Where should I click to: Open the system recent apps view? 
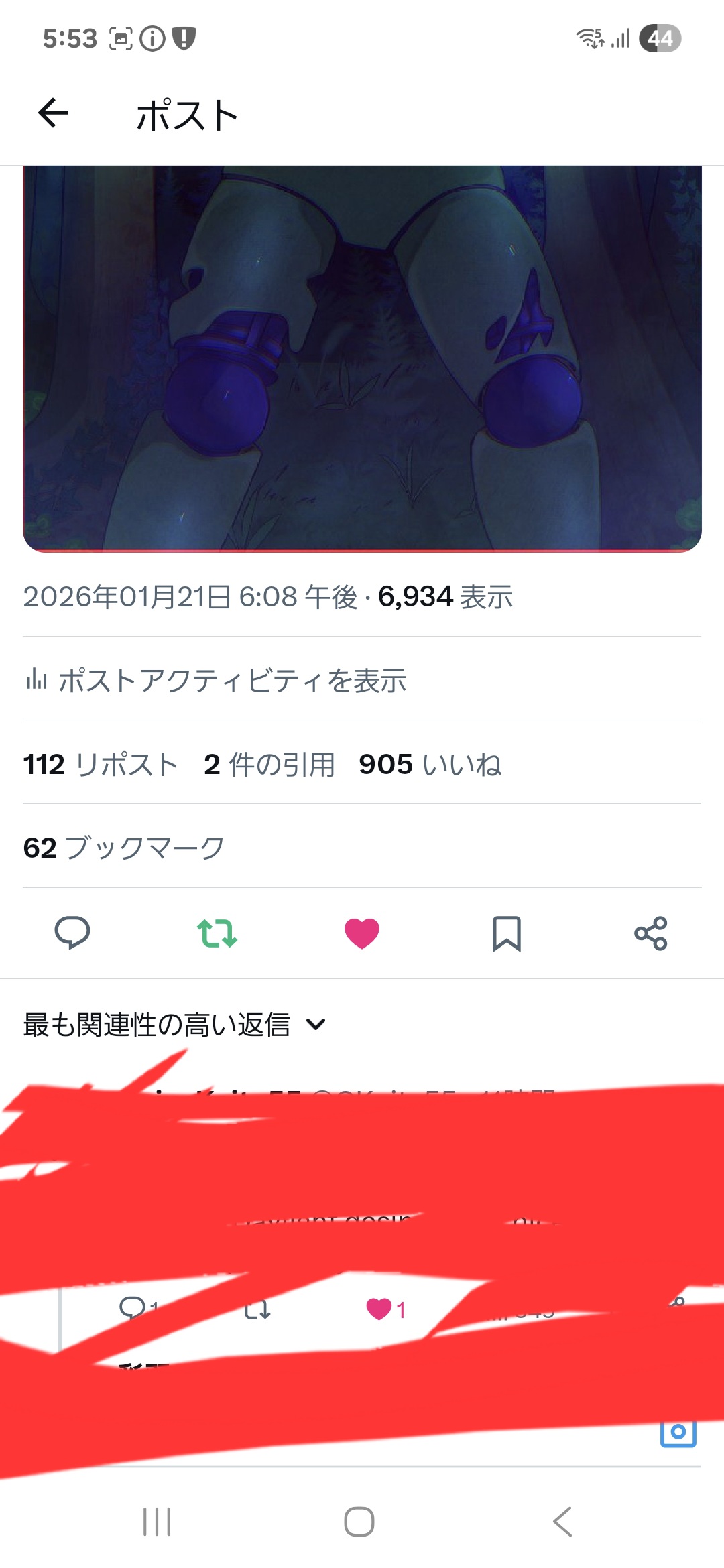point(157,1522)
